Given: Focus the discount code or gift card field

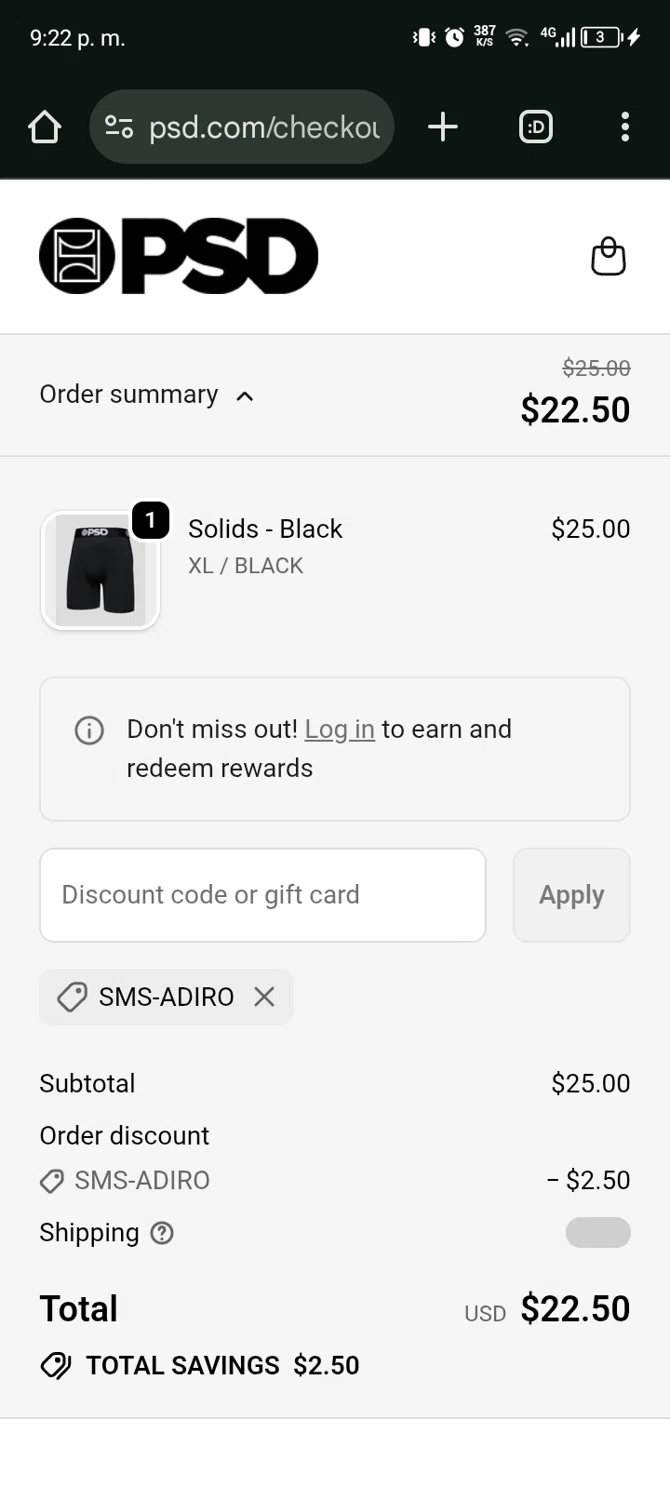Looking at the screenshot, I should [262, 895].
